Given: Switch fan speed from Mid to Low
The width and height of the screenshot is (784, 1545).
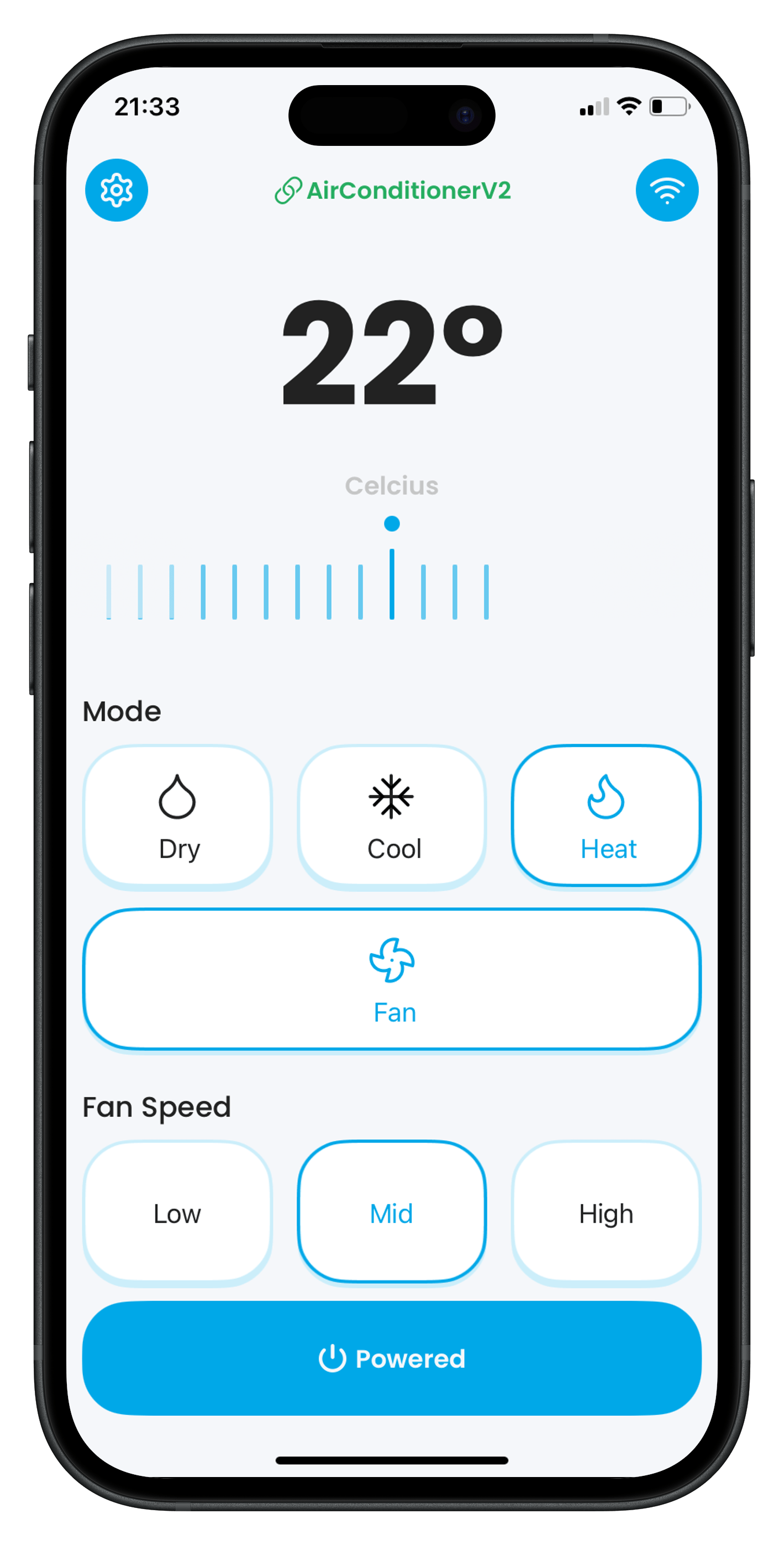Looking at the screenshot, I should tap(177, 1214).
